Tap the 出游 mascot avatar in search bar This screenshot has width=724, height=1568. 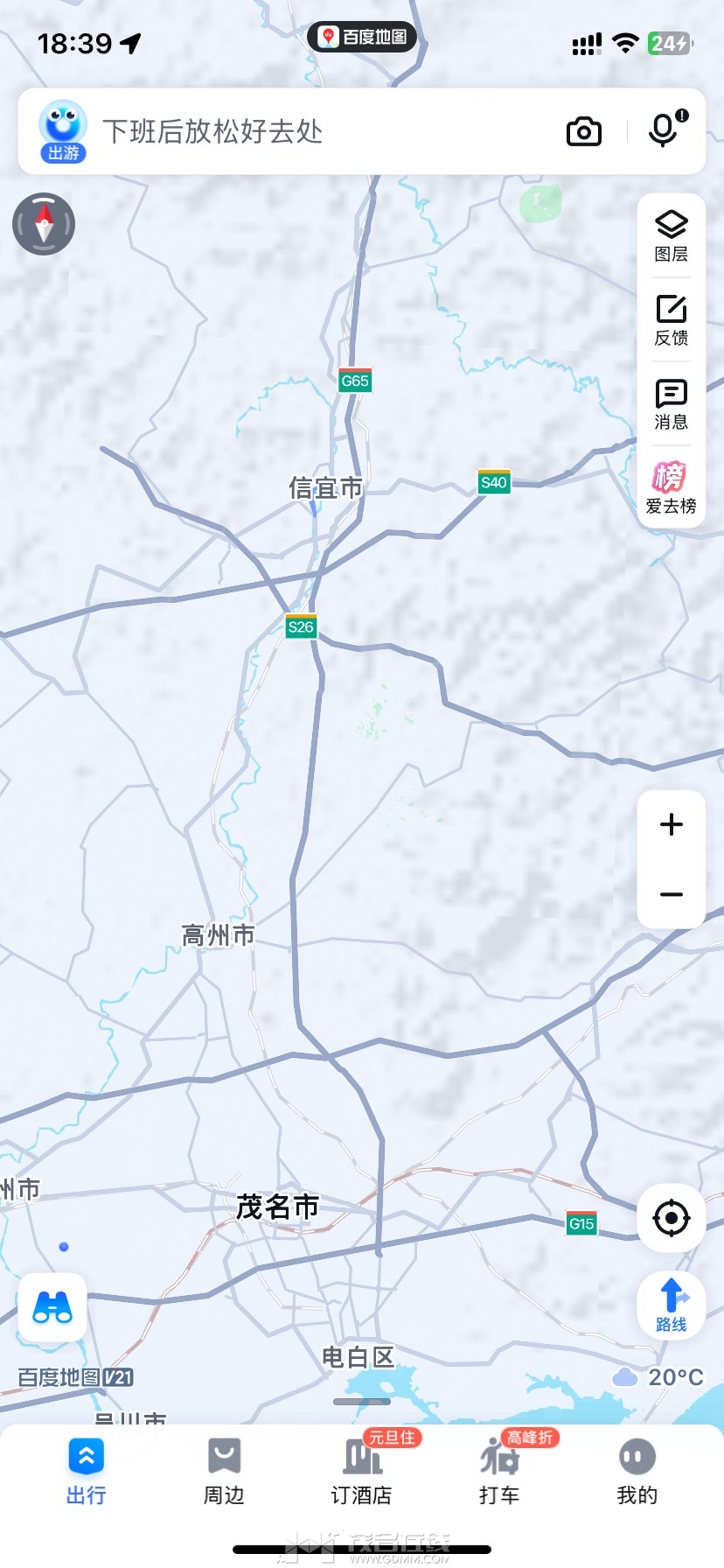[63, 131]
